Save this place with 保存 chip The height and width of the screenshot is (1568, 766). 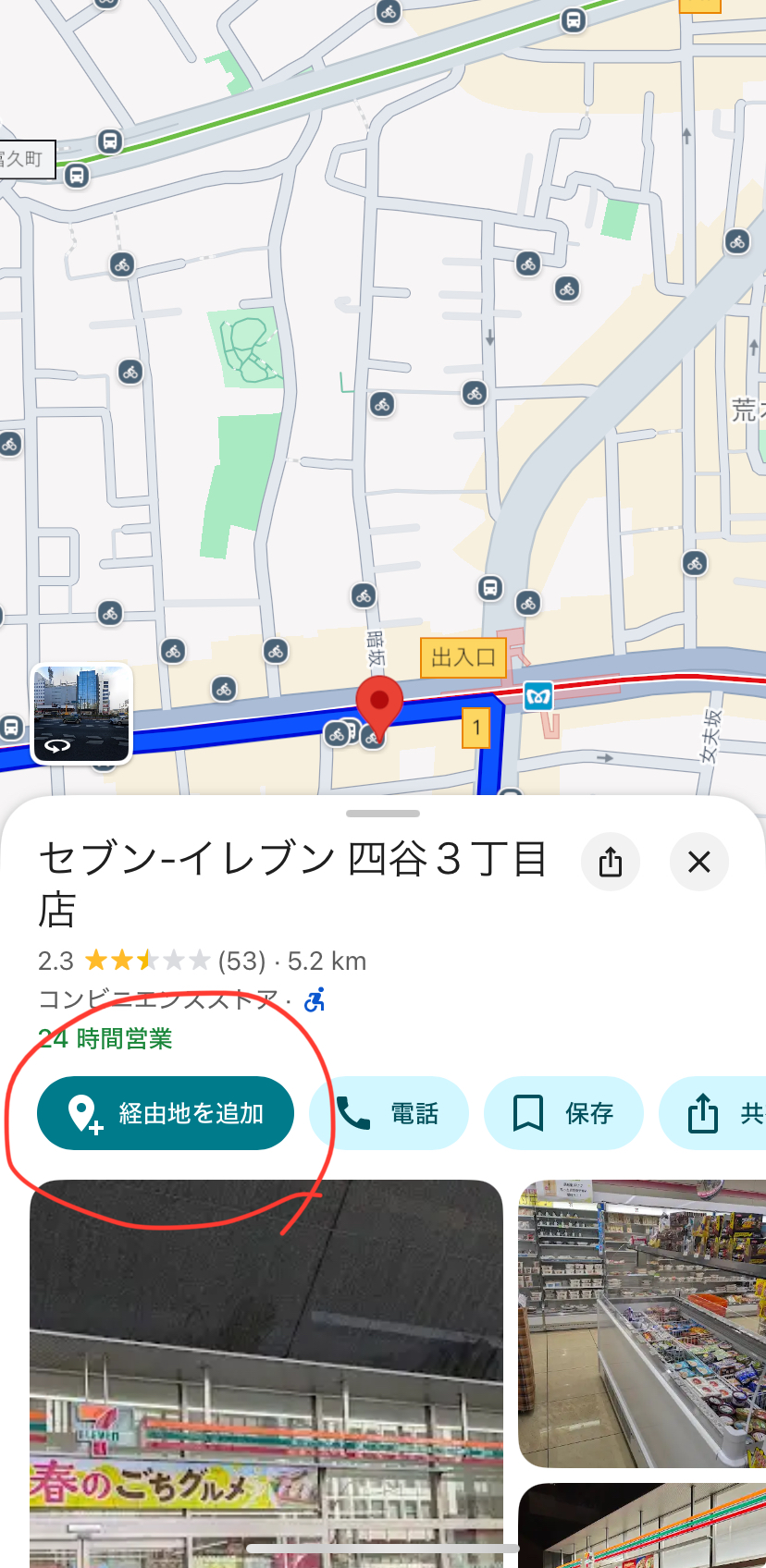coord(562,1113)
